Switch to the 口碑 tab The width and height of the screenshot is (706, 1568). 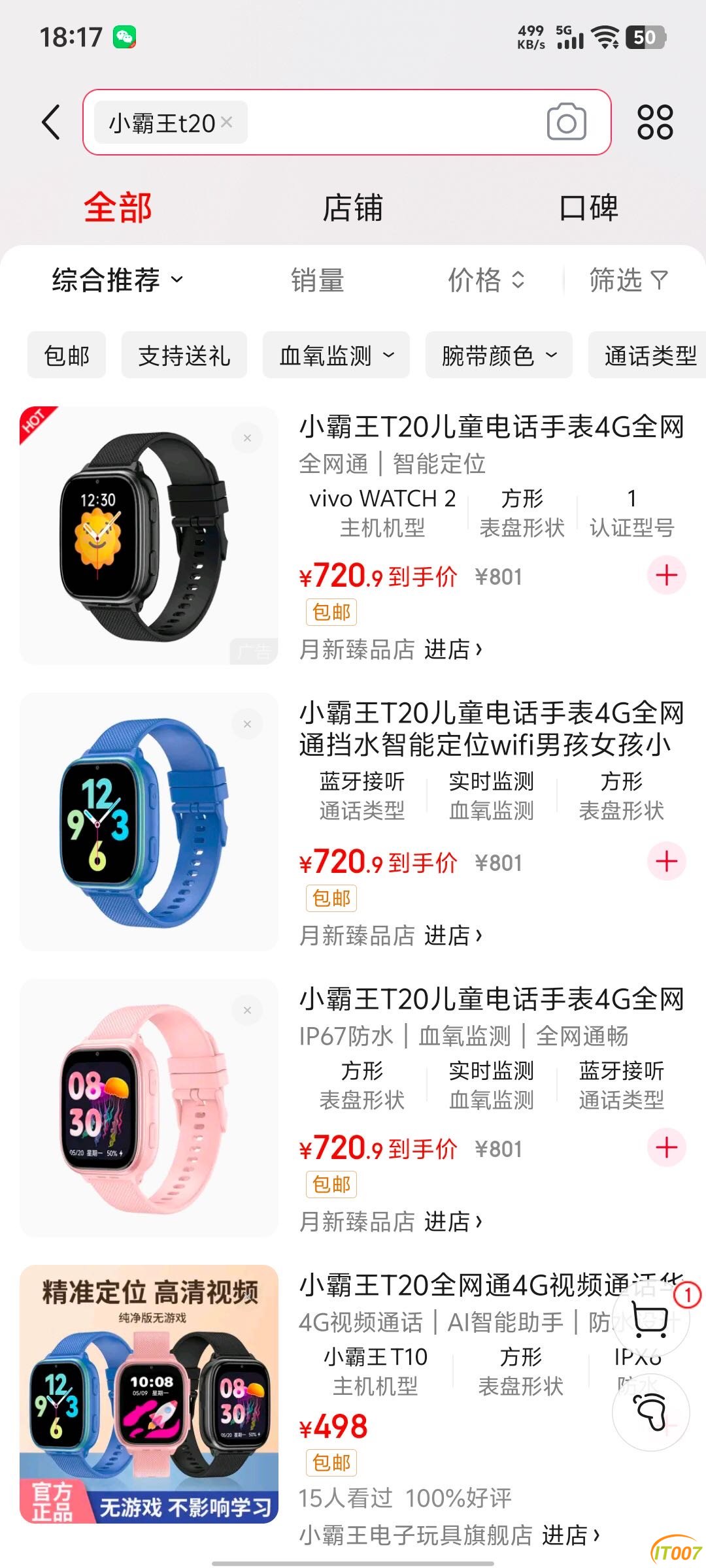(x=588, y=208)
